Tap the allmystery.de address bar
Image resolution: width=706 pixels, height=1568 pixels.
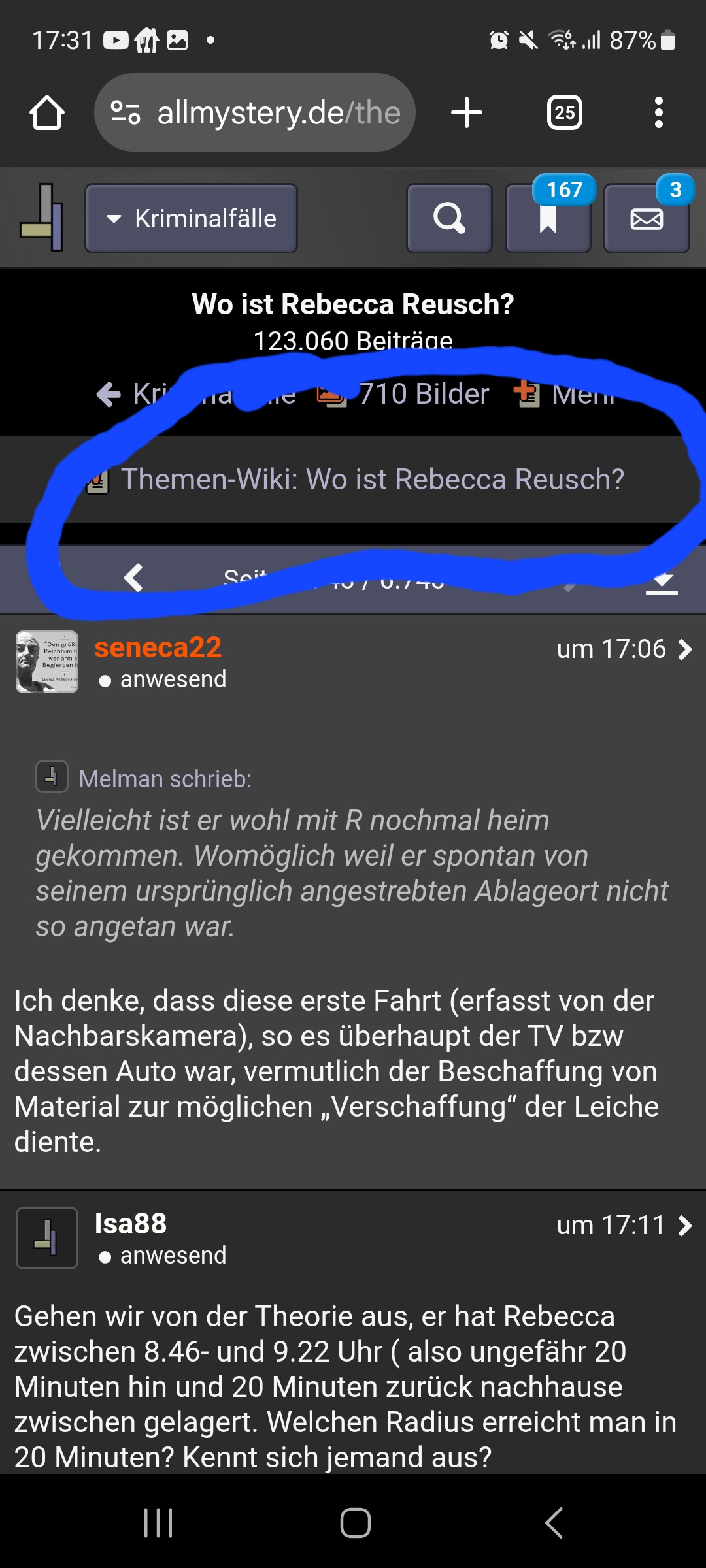click(255, 113)
